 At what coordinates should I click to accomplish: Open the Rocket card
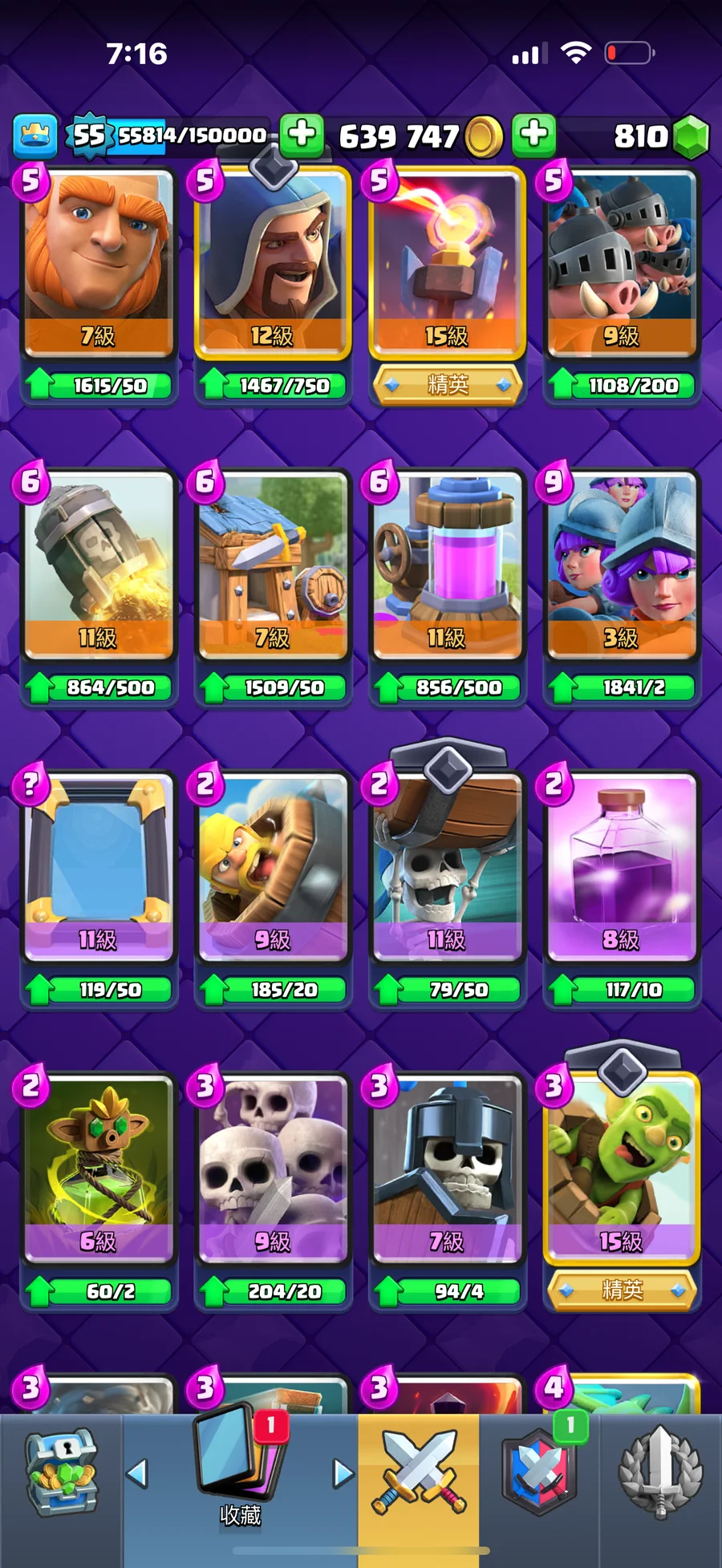point(98,565)
